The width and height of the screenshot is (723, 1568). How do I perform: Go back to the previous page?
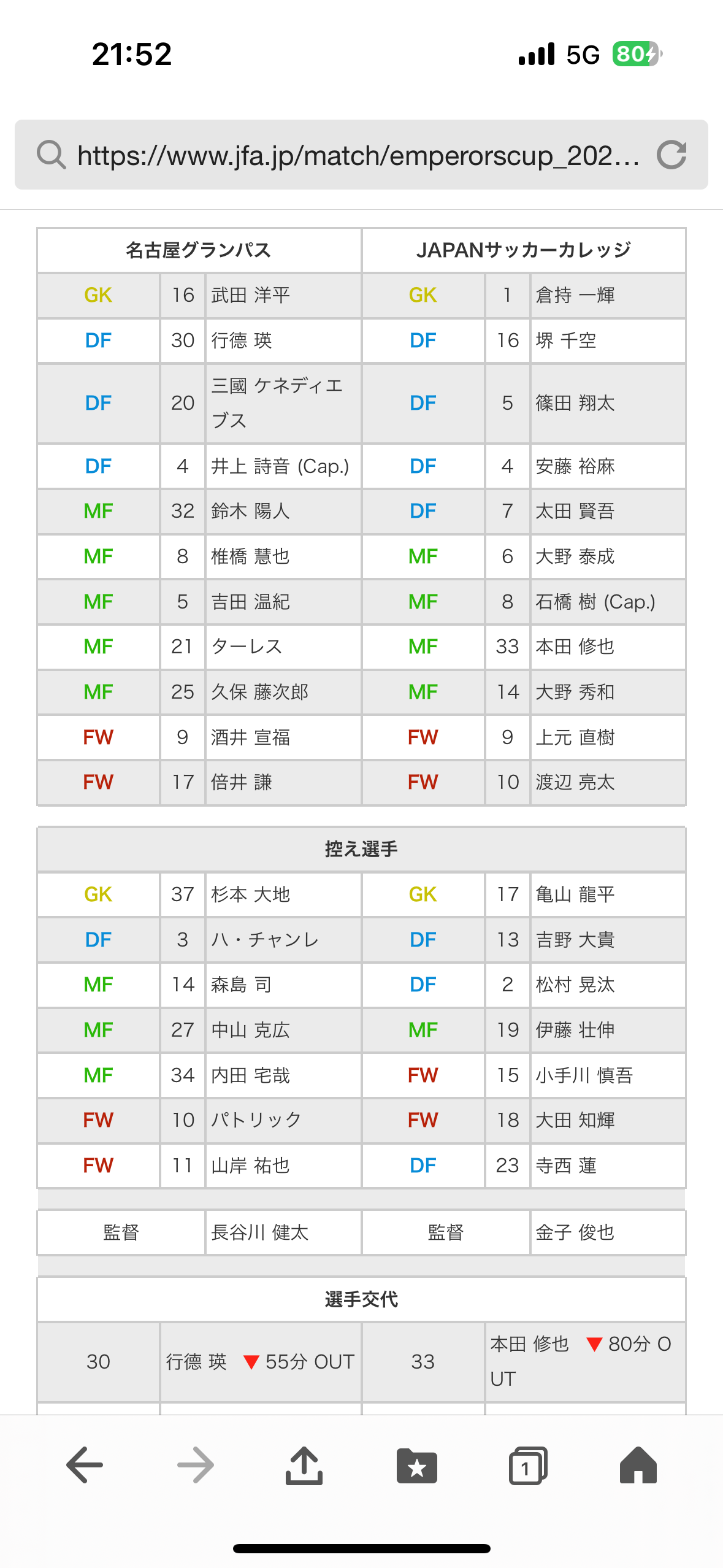pyautogui.click(x=85, y=1465)
